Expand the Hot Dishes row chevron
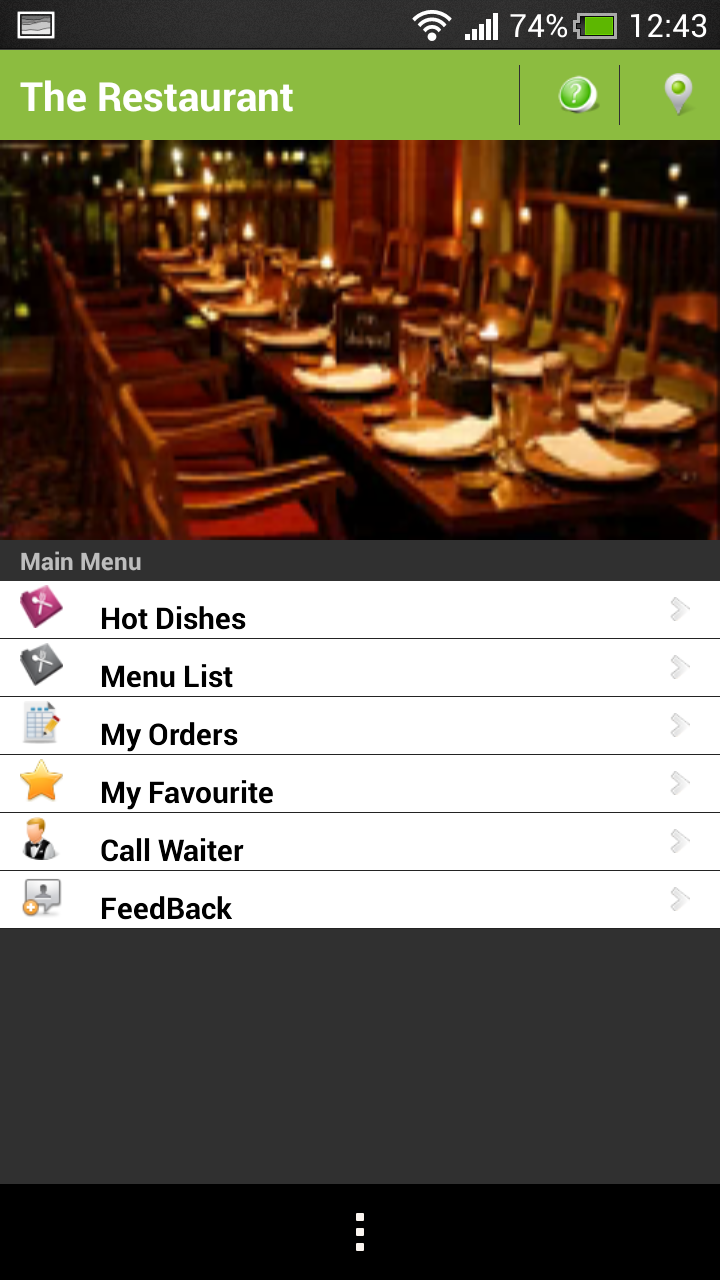Viewport: 720px width, 1280px height. coord(681,608)
